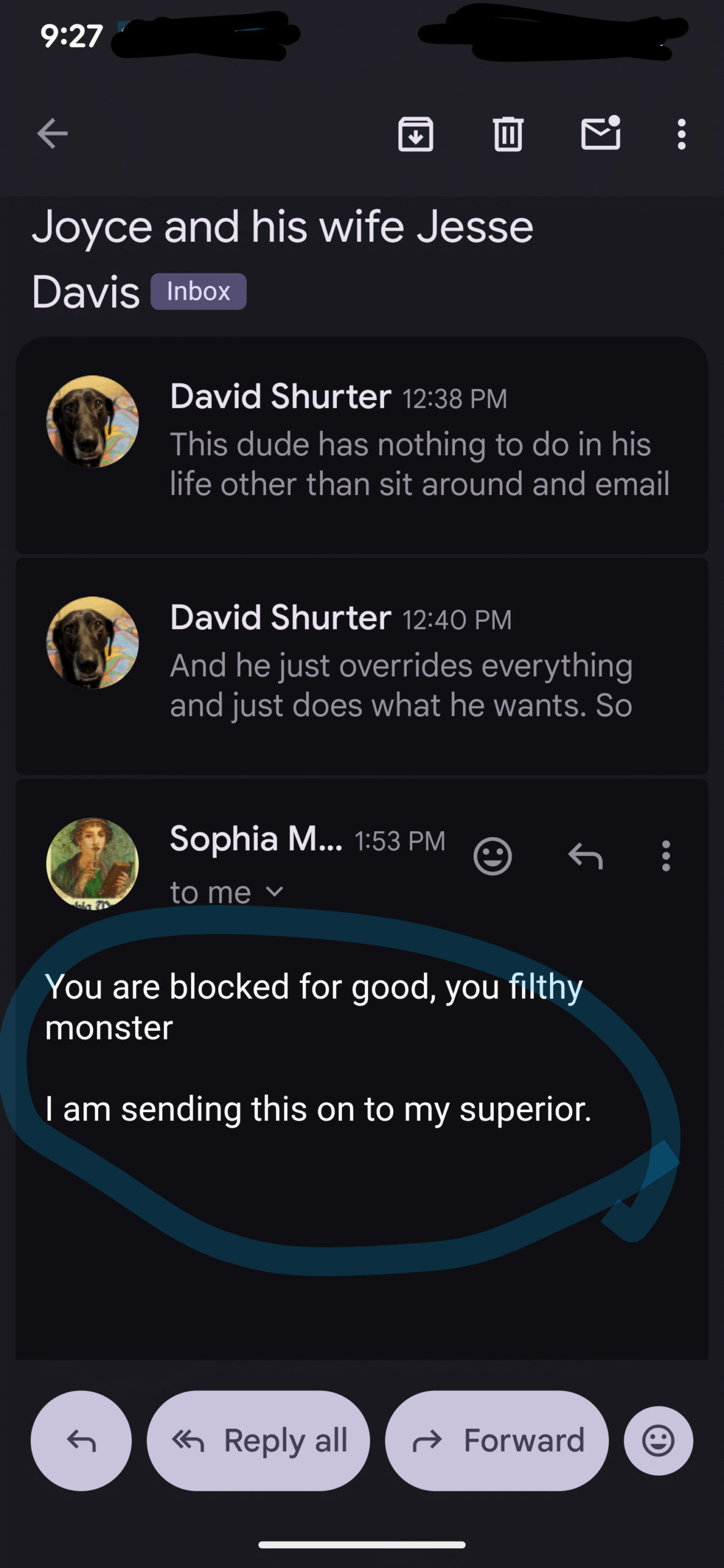Reply to Sophia's 1:53 PM message

[x=586, y=856]
